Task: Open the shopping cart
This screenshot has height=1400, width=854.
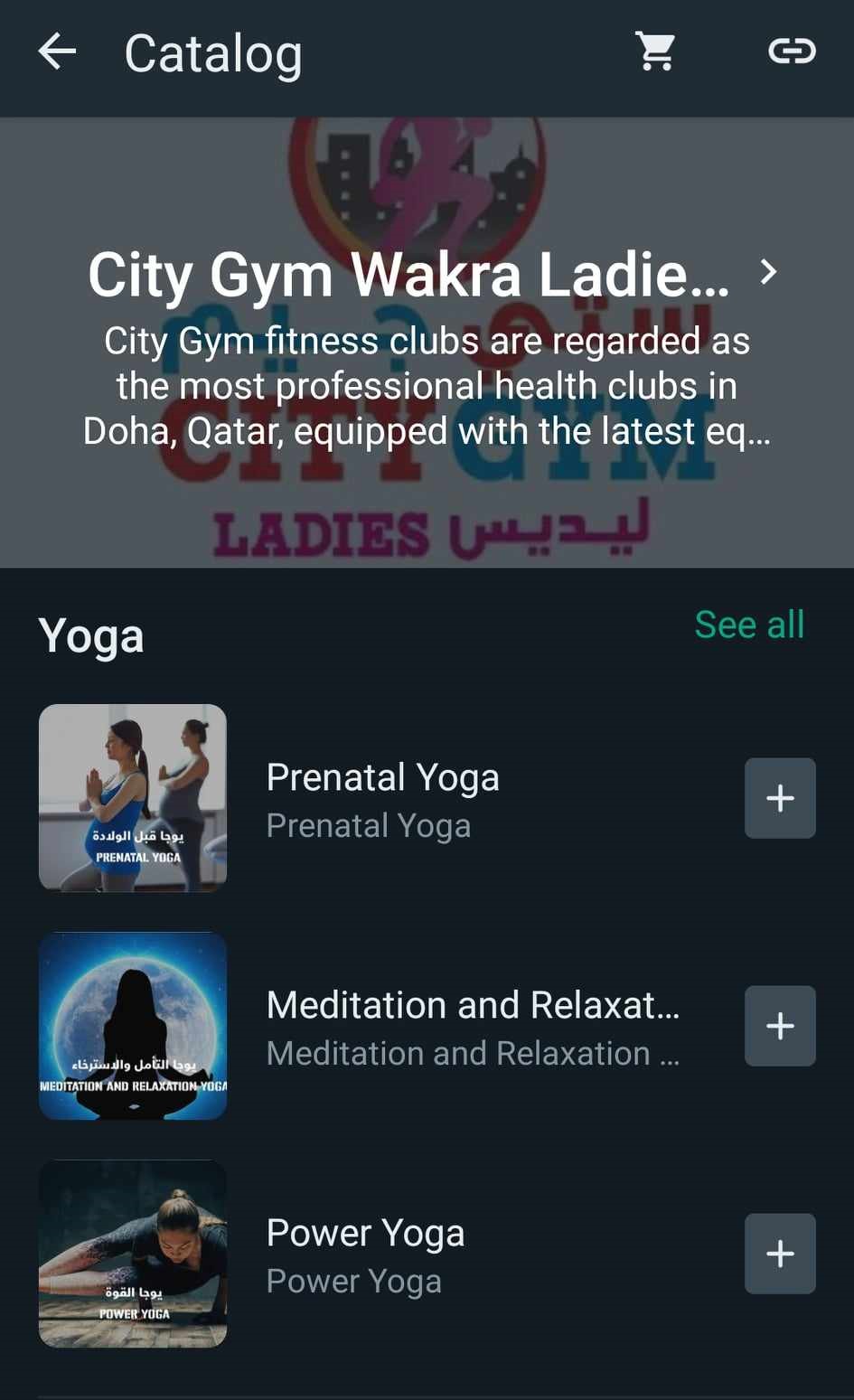Action: (655, 52)
